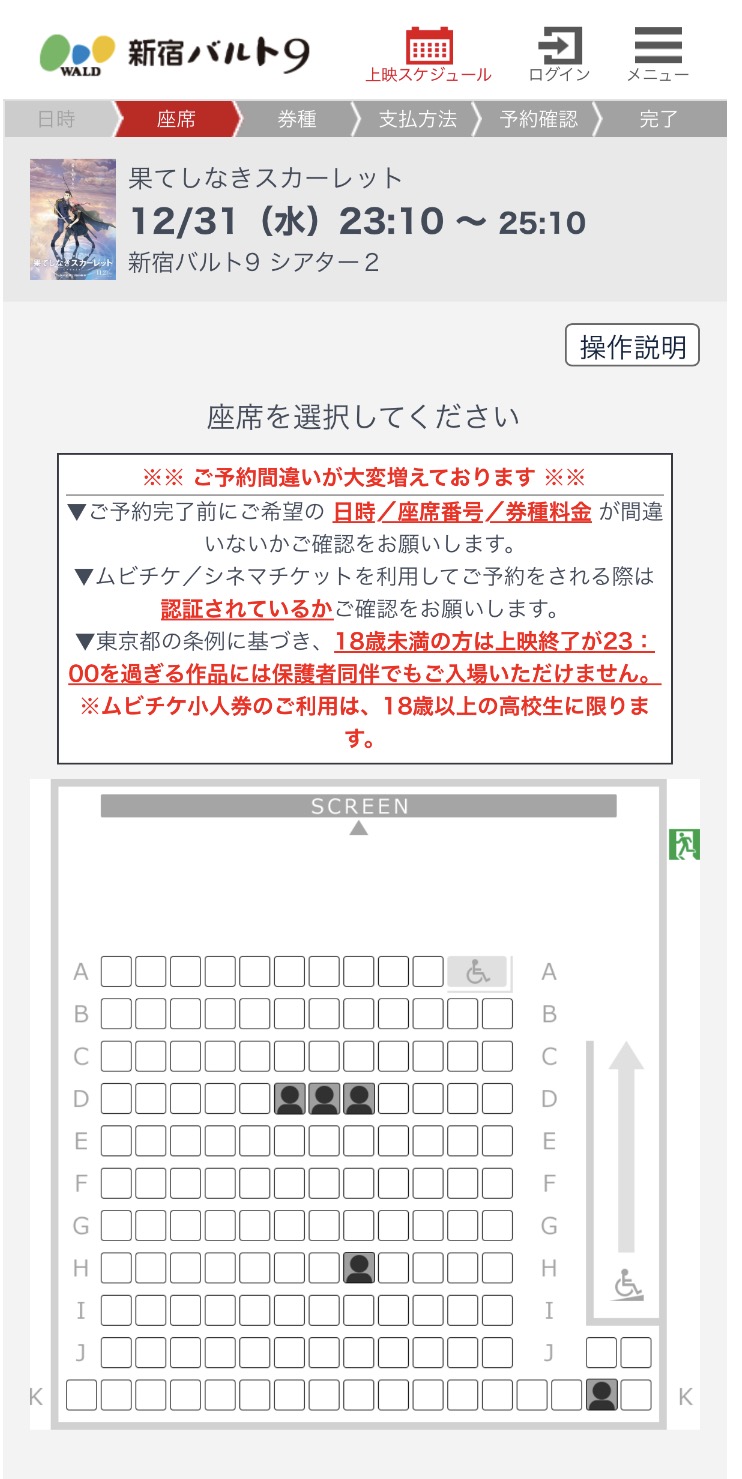Pick the first seat in row H
The image size is (742, 1479).
pos(116,1267)
